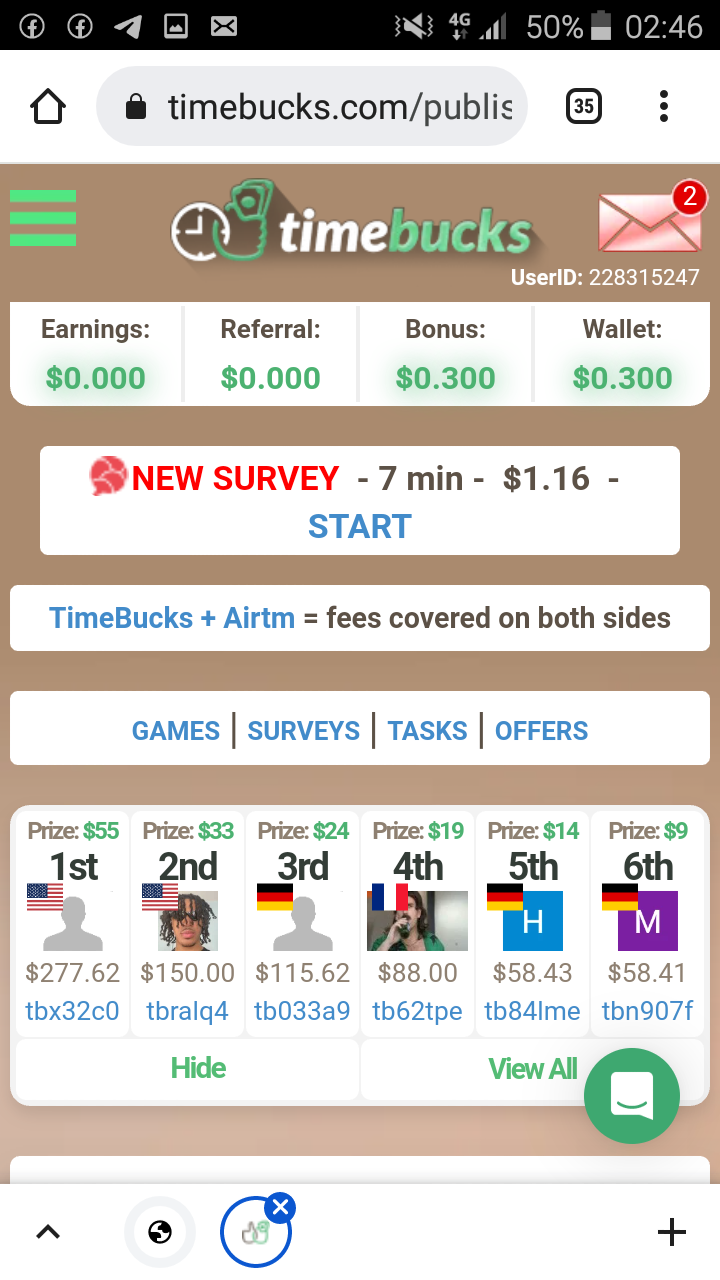720x1280 pixels.
Task: Add a new browser tab
Action: [x=671, y=1232]
